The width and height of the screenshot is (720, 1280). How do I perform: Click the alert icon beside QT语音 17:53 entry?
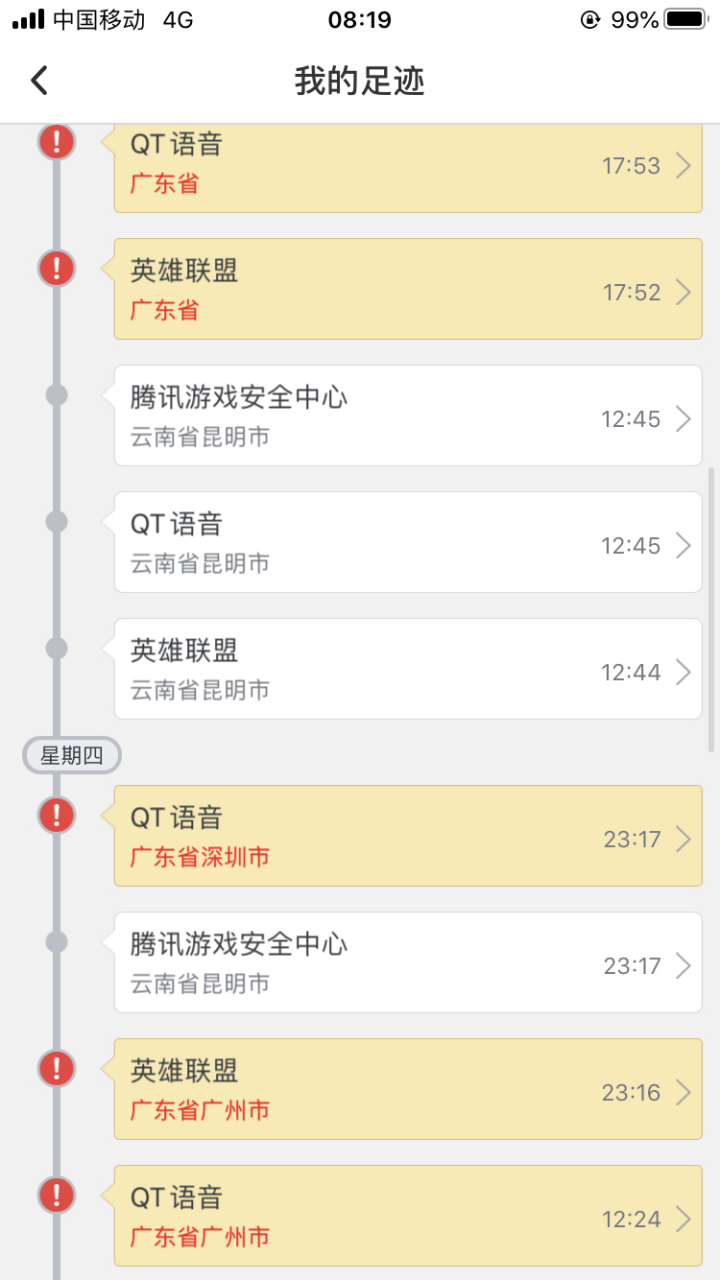pos(56,141)
